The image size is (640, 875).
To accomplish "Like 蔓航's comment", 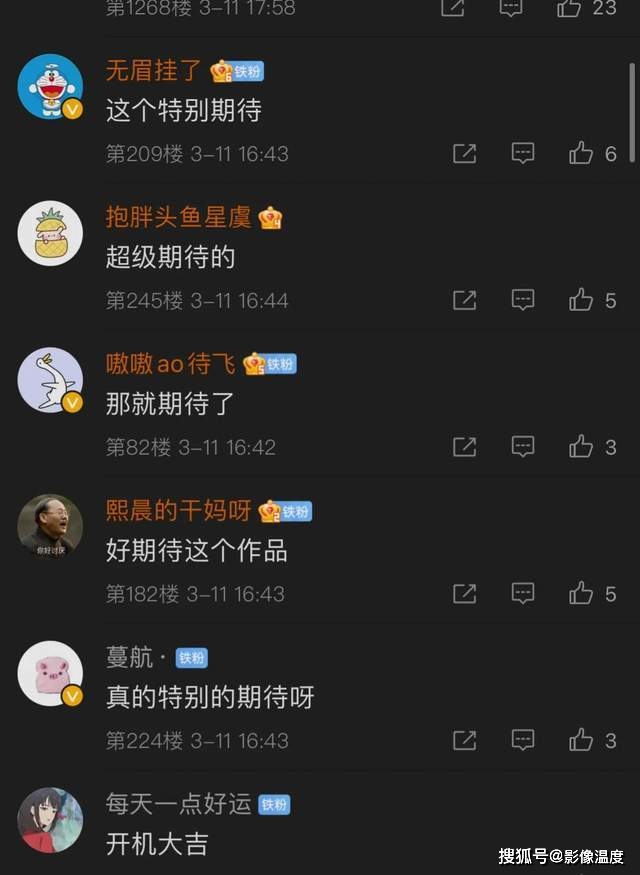I will pos(581,740).
